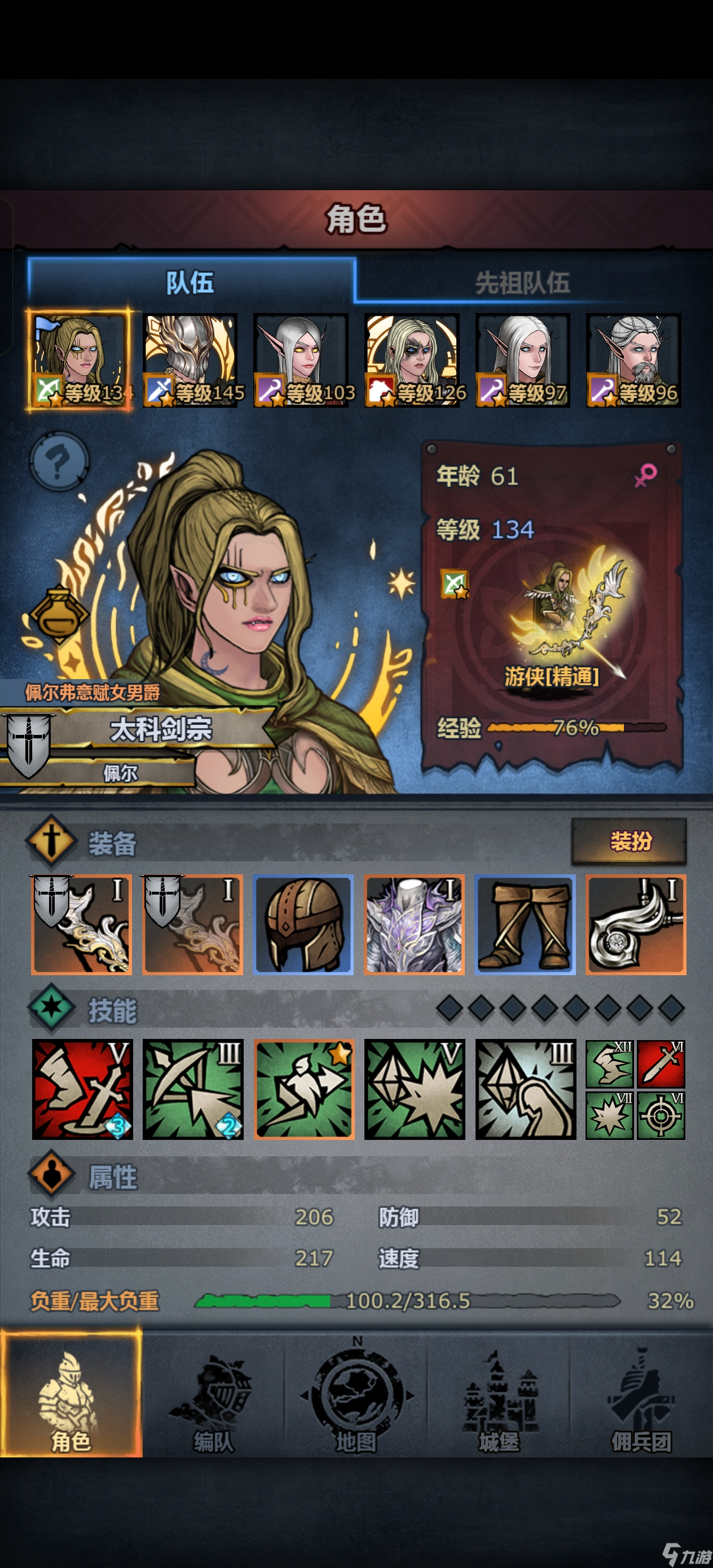
Task: Select the level 103 team member portrait
Action: (x=301, y=360)
